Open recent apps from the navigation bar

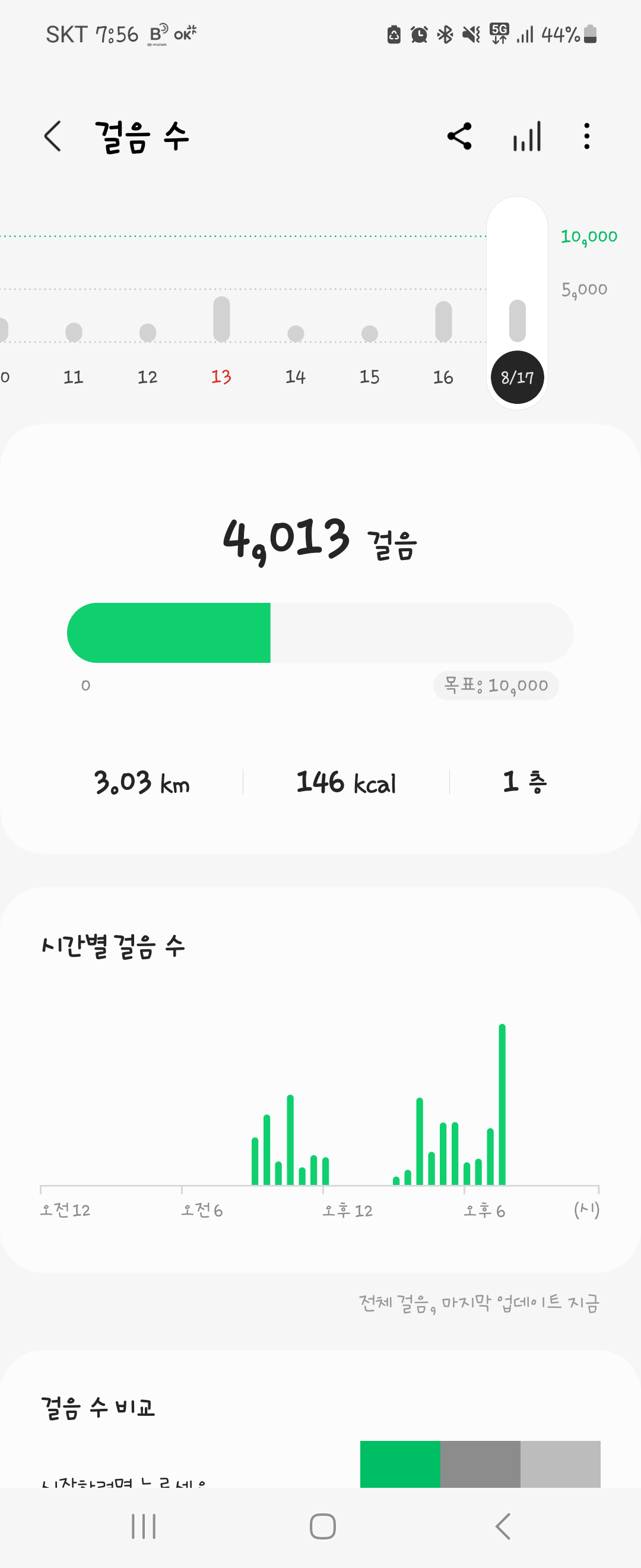pos(144,1526)
